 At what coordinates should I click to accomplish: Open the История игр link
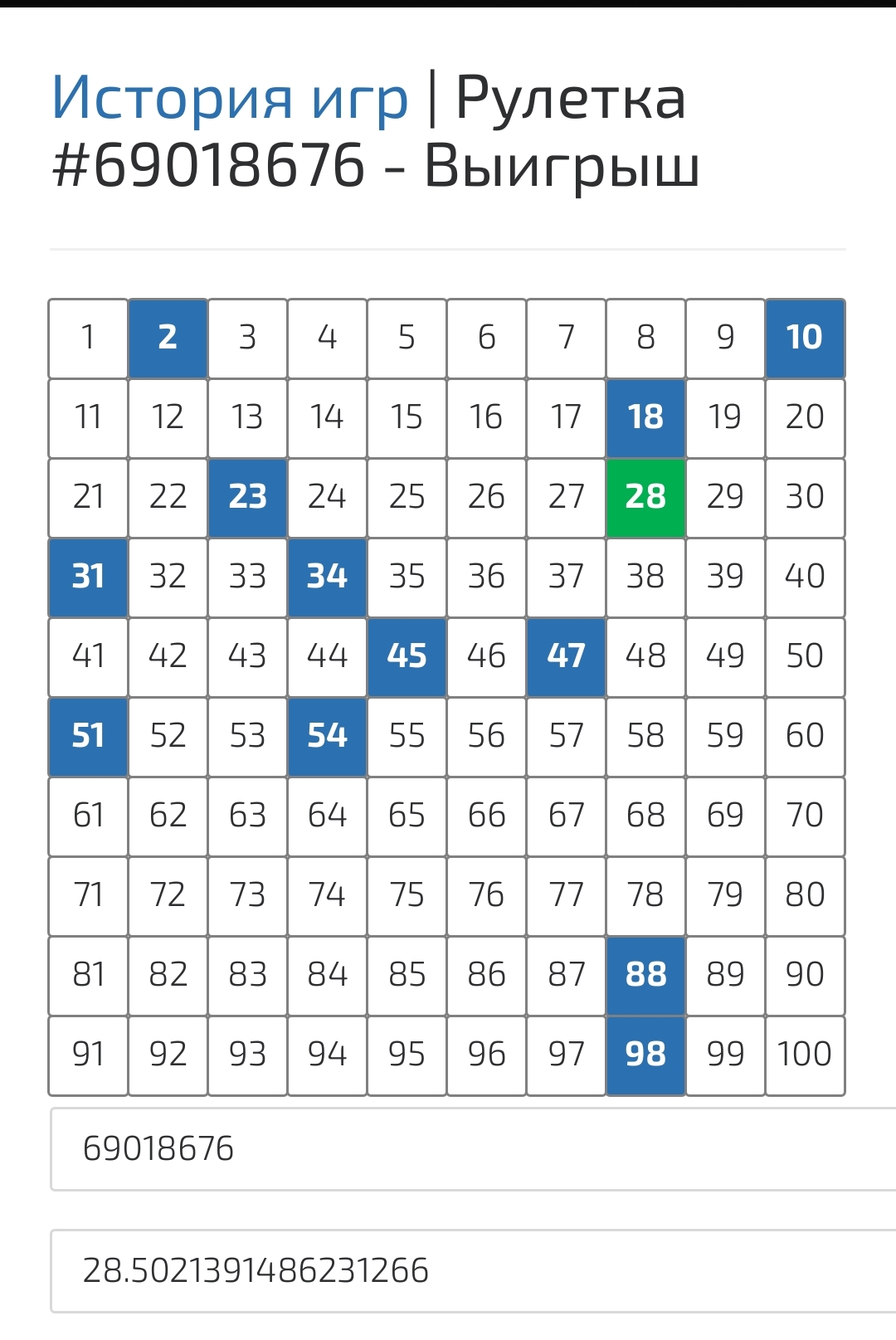click(230, 98)
